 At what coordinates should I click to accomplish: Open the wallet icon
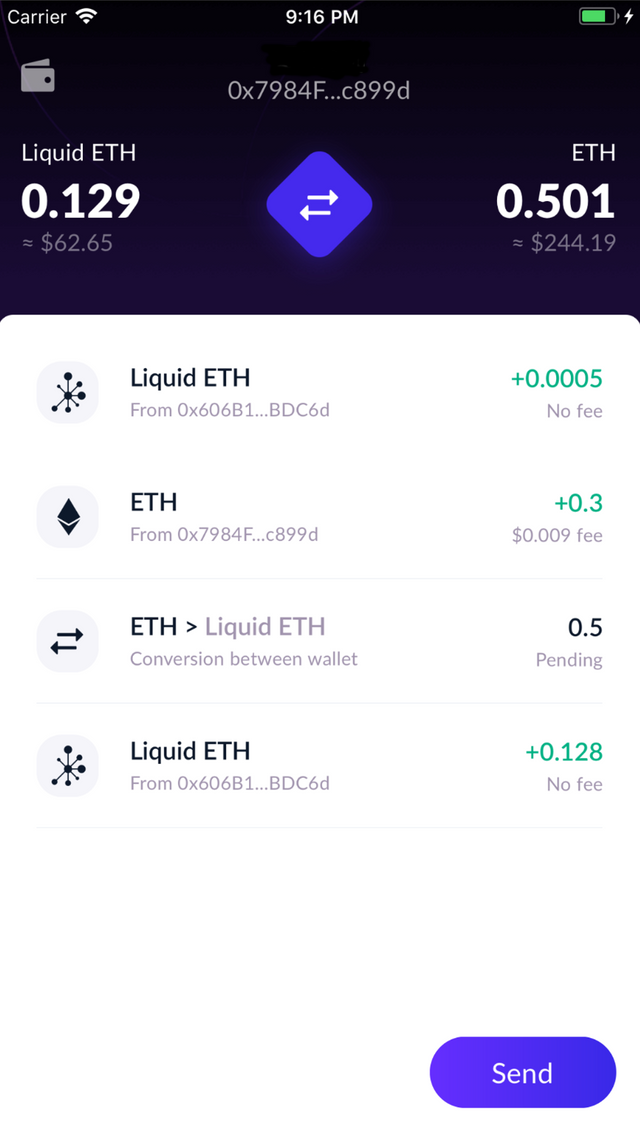point(38,77)
